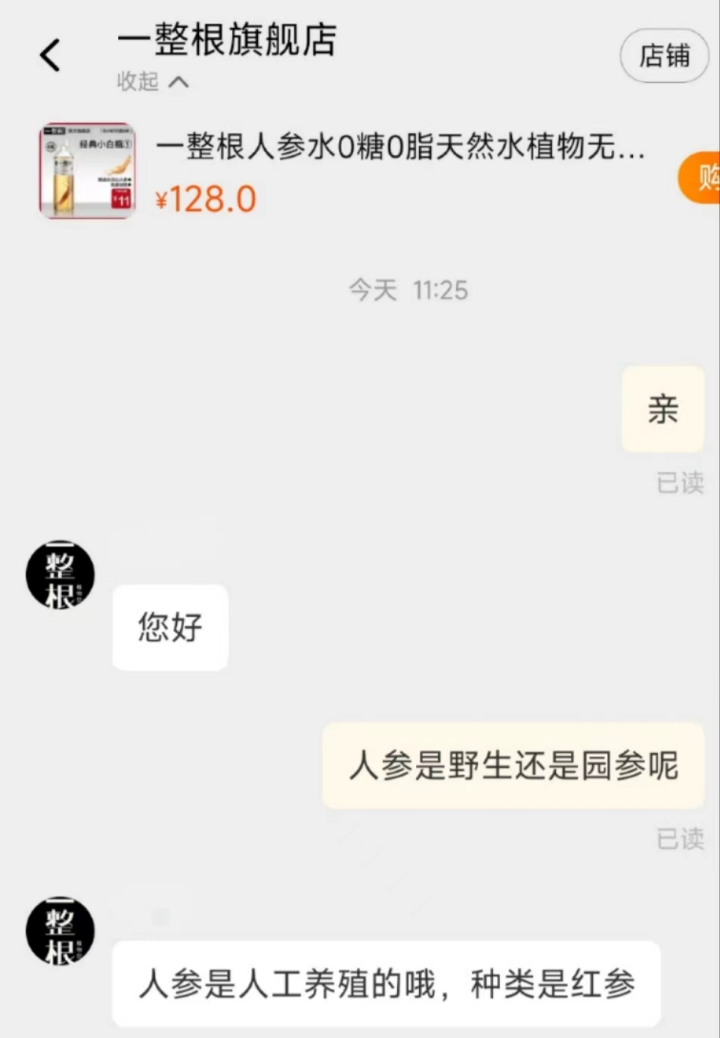Open the 店铺 store page

[x=665, y=56]
